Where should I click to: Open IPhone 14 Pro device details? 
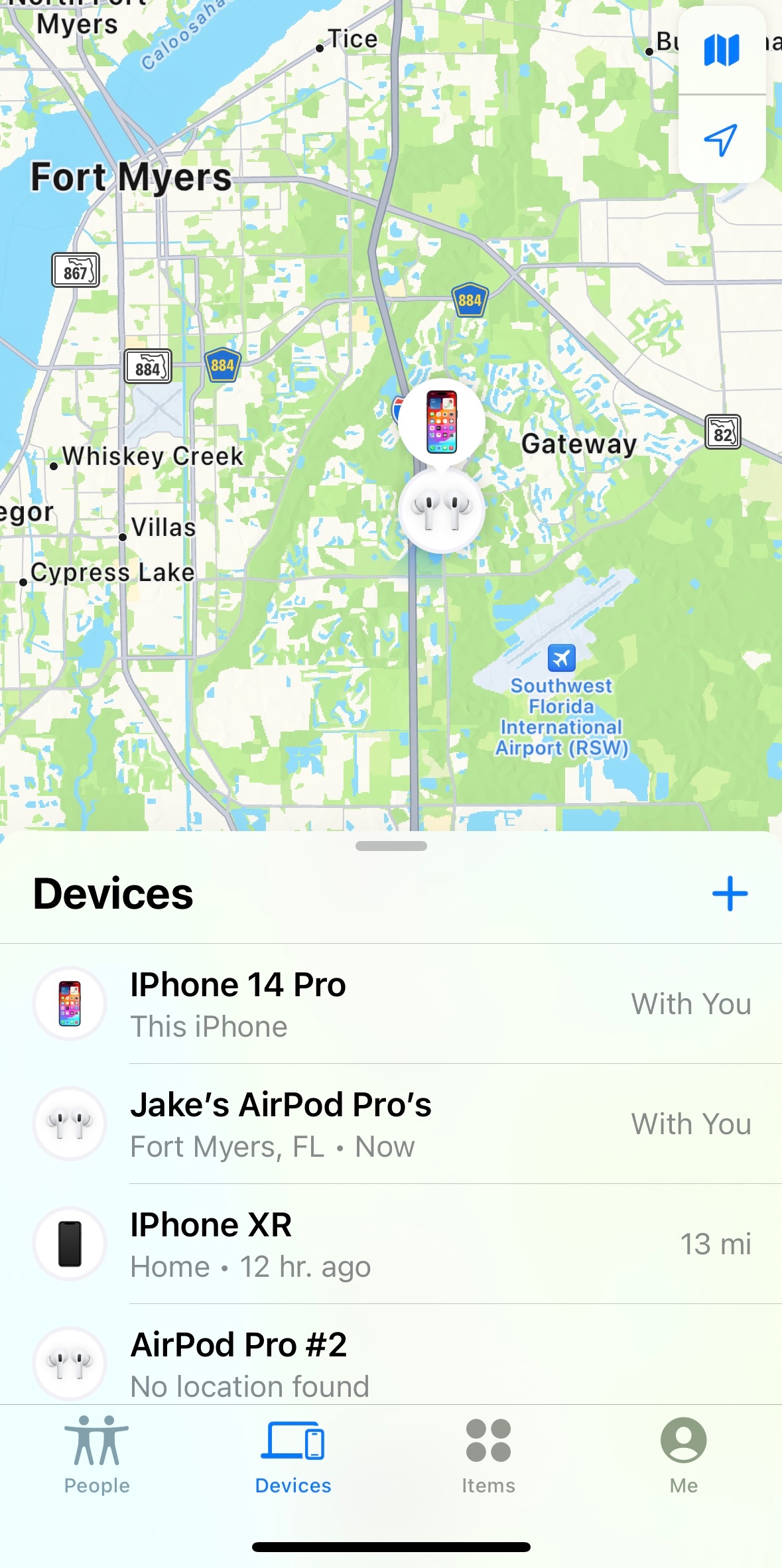pyautogui.click(x=391, y=1004)
